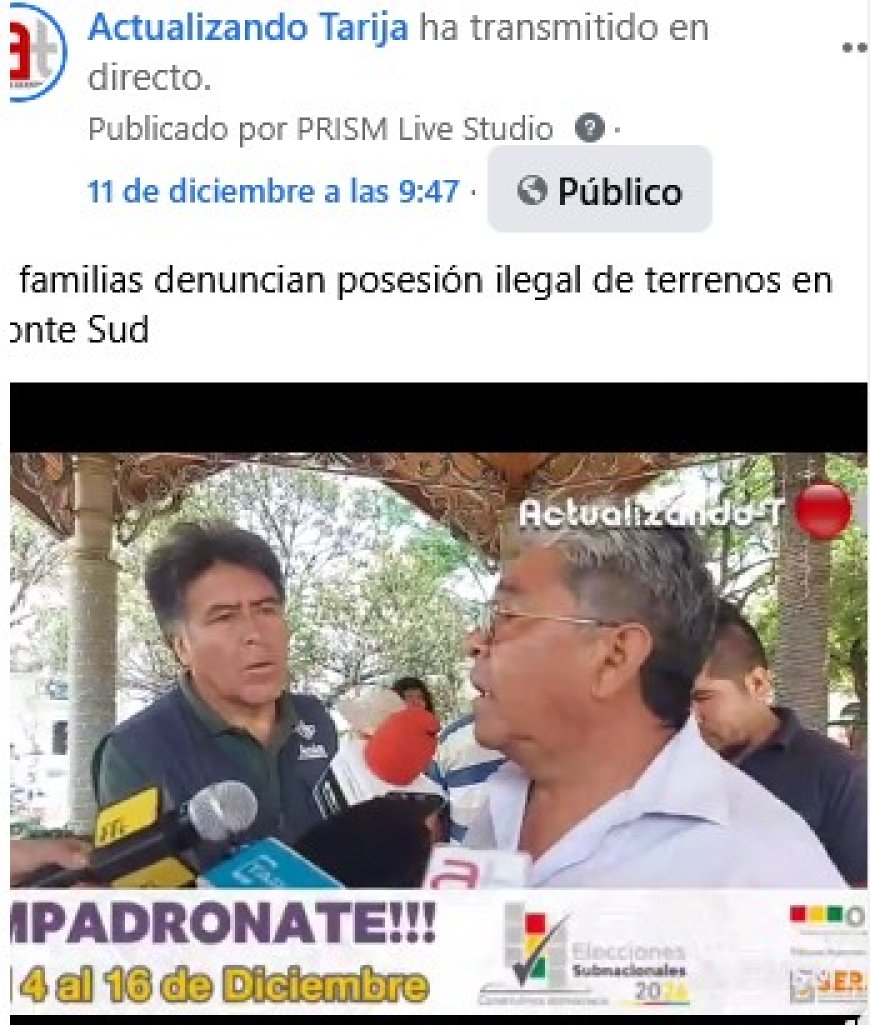Tap the help icon beside PRISM Live Studio
Screen dimensions: 870x1025
click(590, 129)
